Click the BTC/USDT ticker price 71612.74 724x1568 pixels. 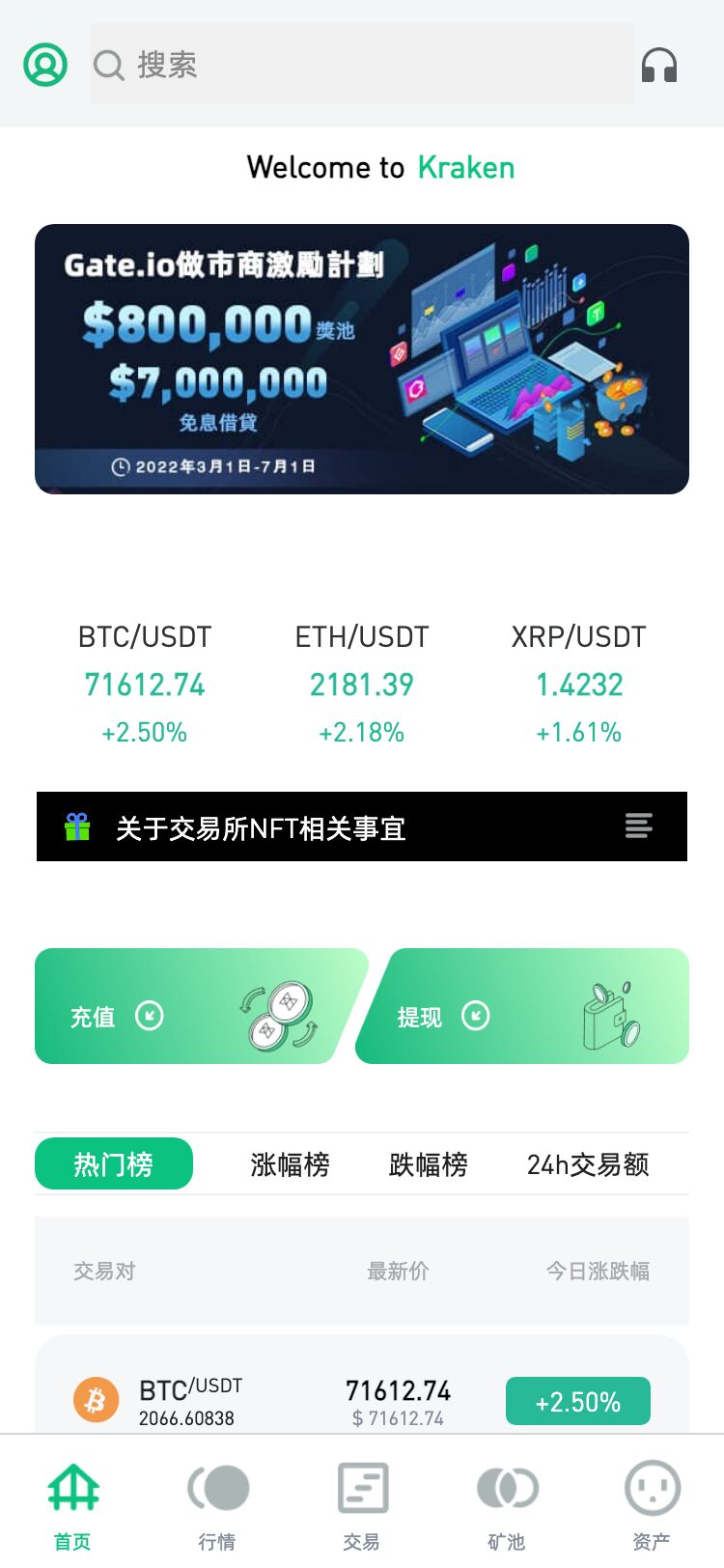click(144, 685)
